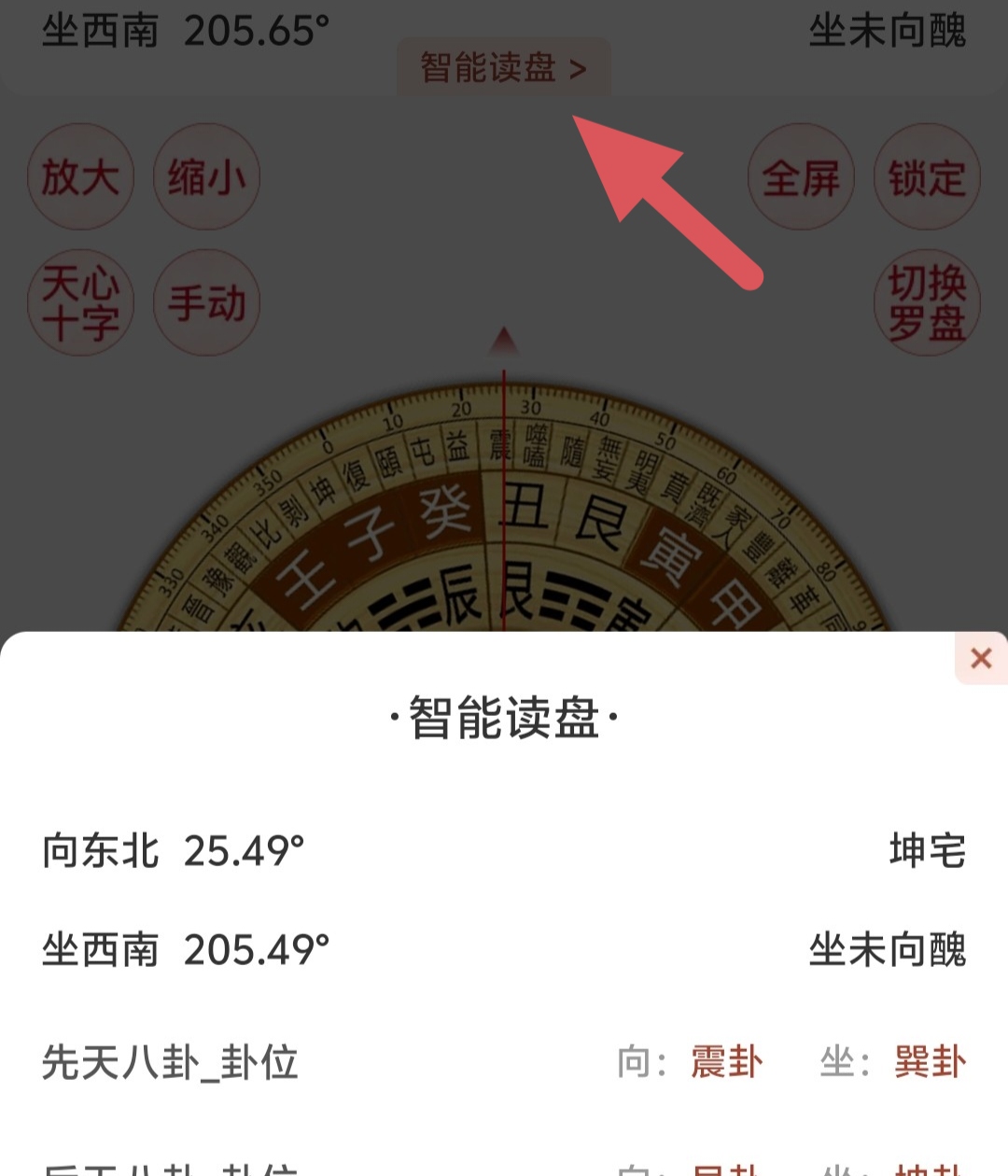Switch to 手动 manual mode
The height and width of the screenshot is (1176, 1008).
206,302
